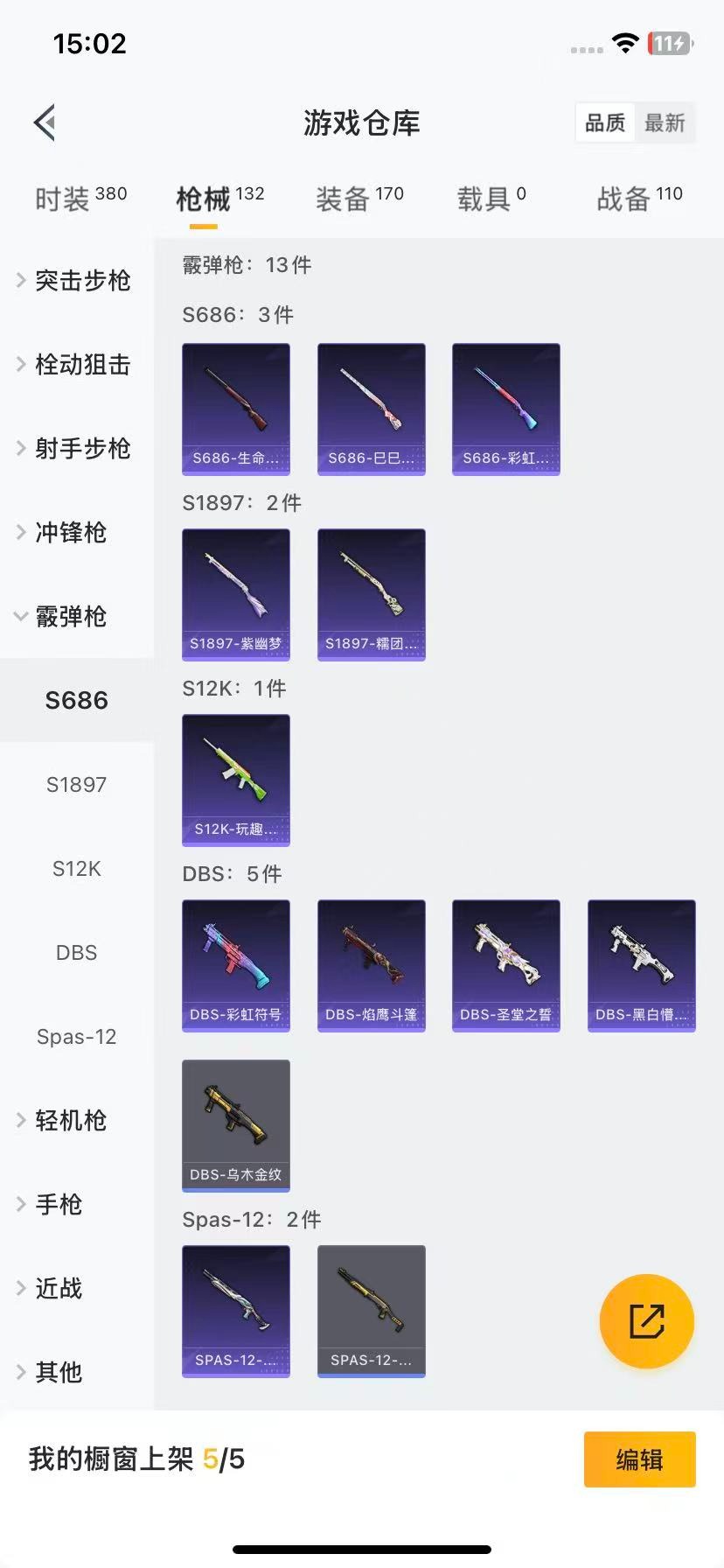View the DBS-乌木金纹 skin
Screen dimensions: 724x1568
[x=236, y=1125]
